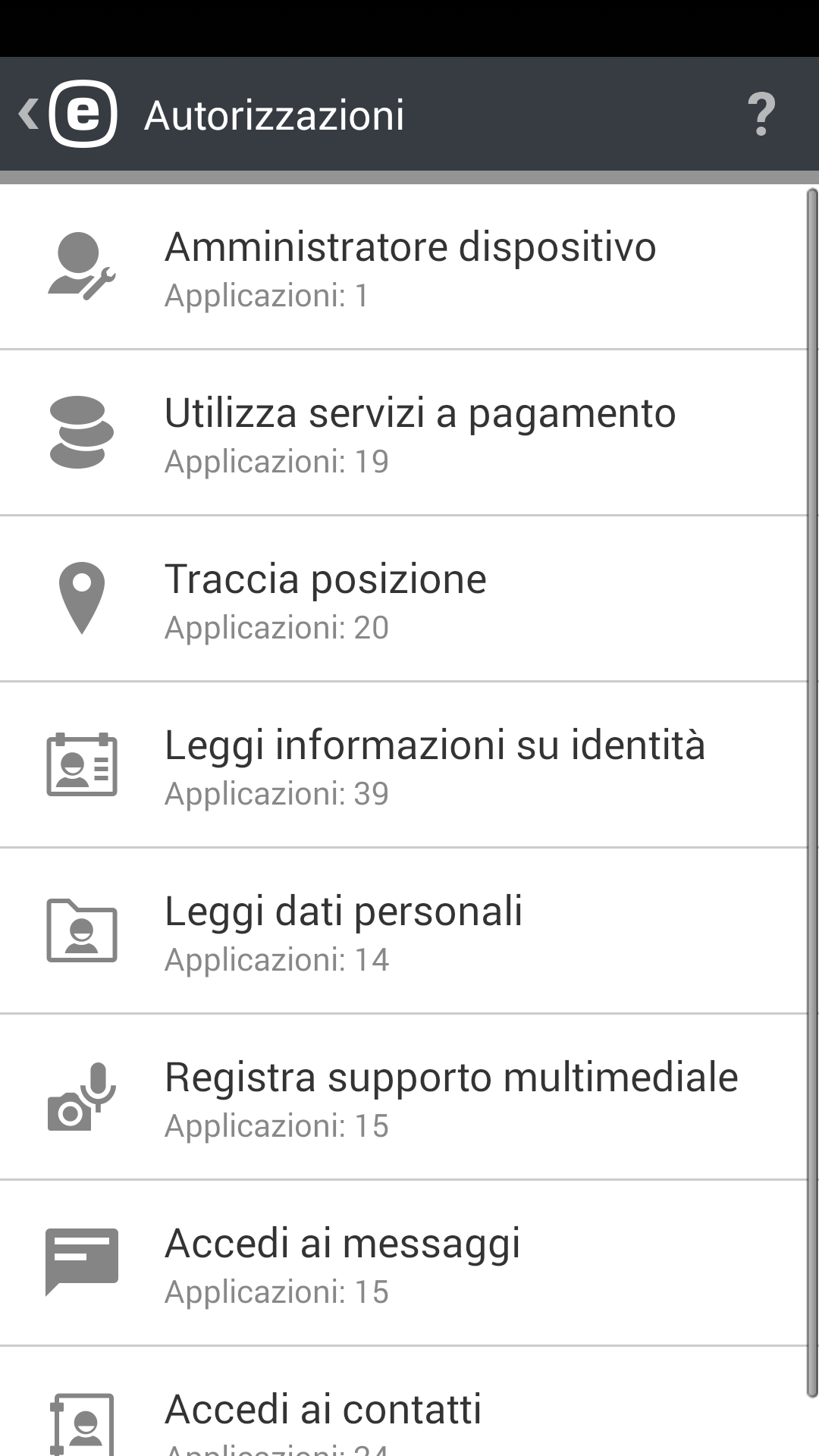Open Accedi ai messaggi permission list
The width and height of the screenshot is (819, 1456).
point(409,1260)
